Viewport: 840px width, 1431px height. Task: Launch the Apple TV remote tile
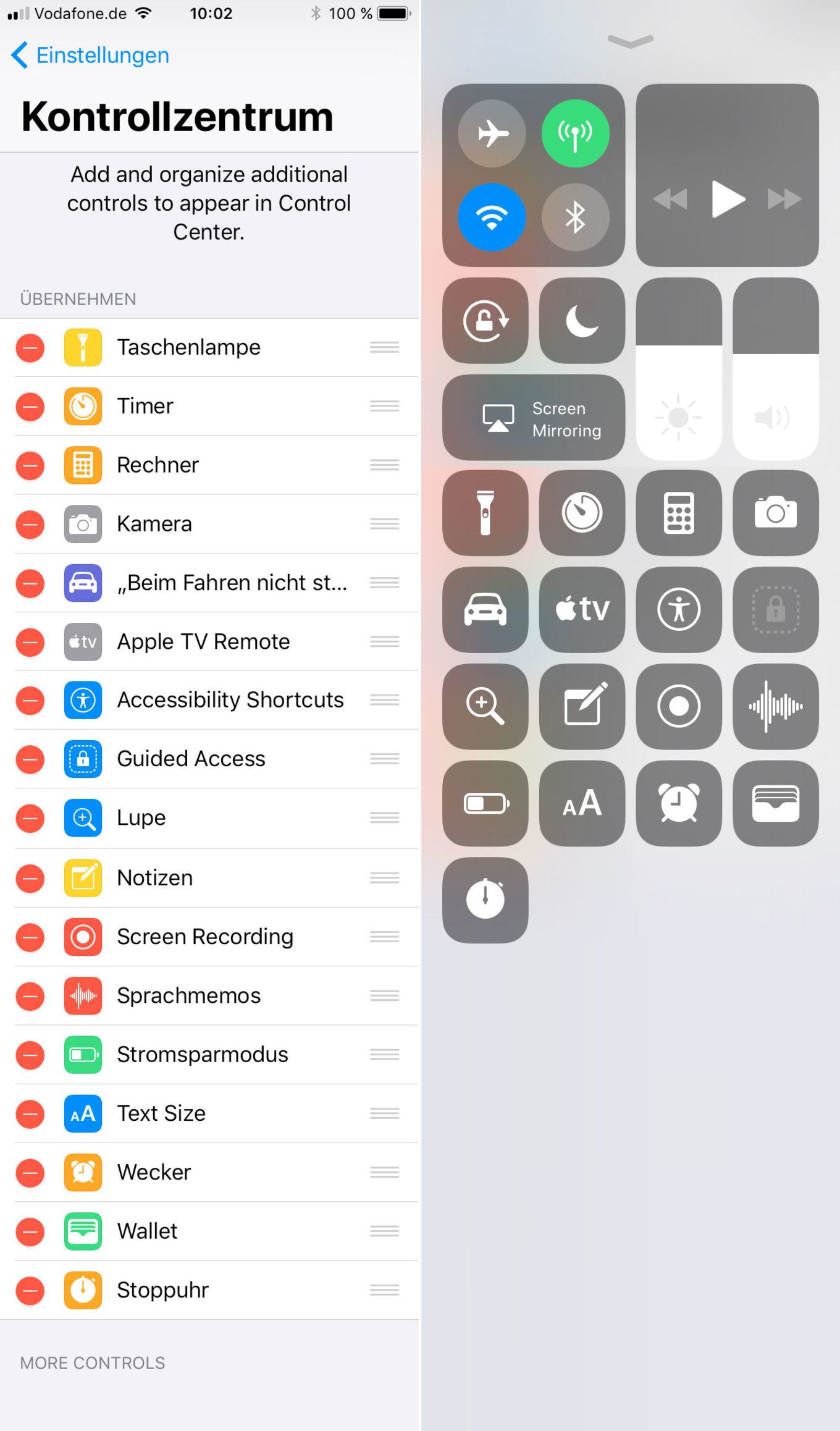[582, 610]
